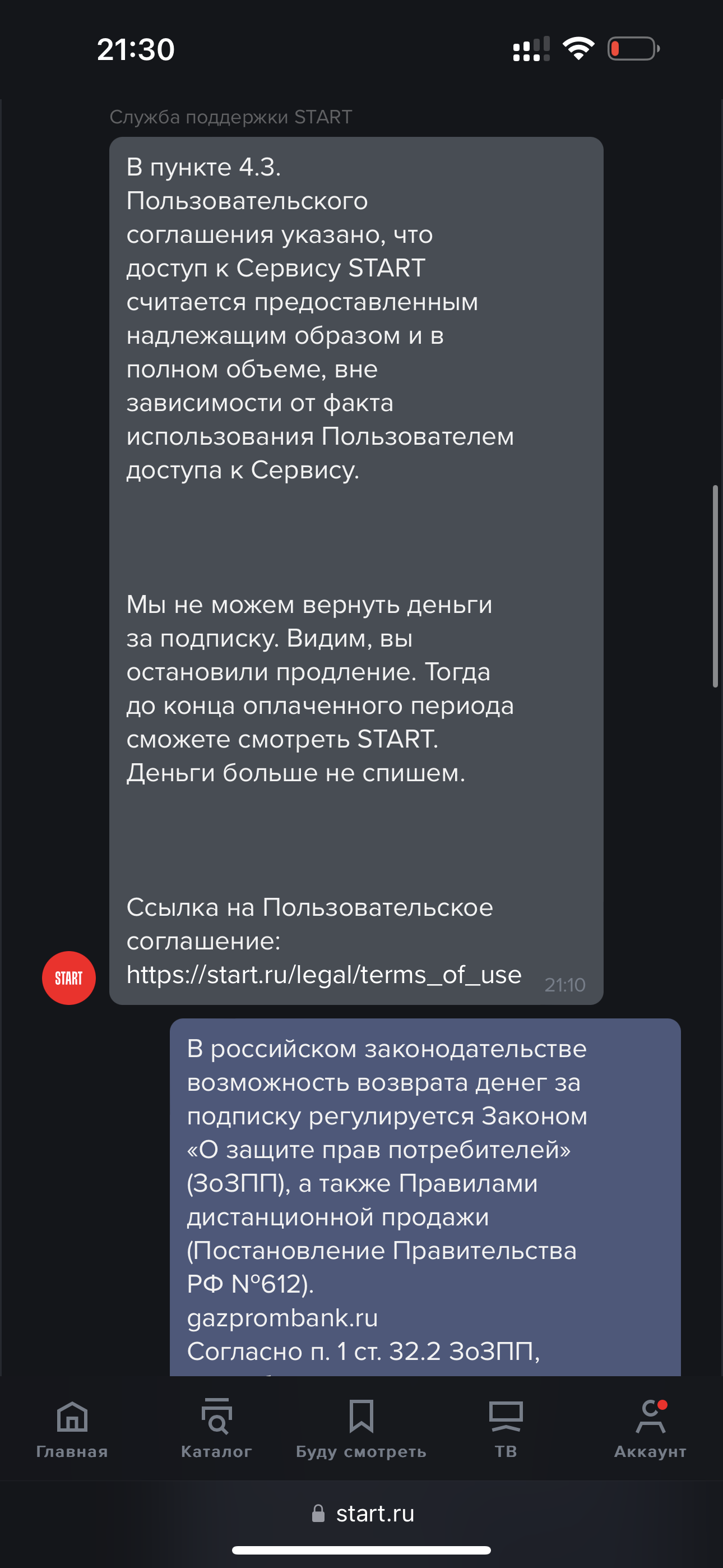Open the terms_of_use link in support message
Image resolution: width=723 pixels, height=1568 pixels.
tap(324, 975)
